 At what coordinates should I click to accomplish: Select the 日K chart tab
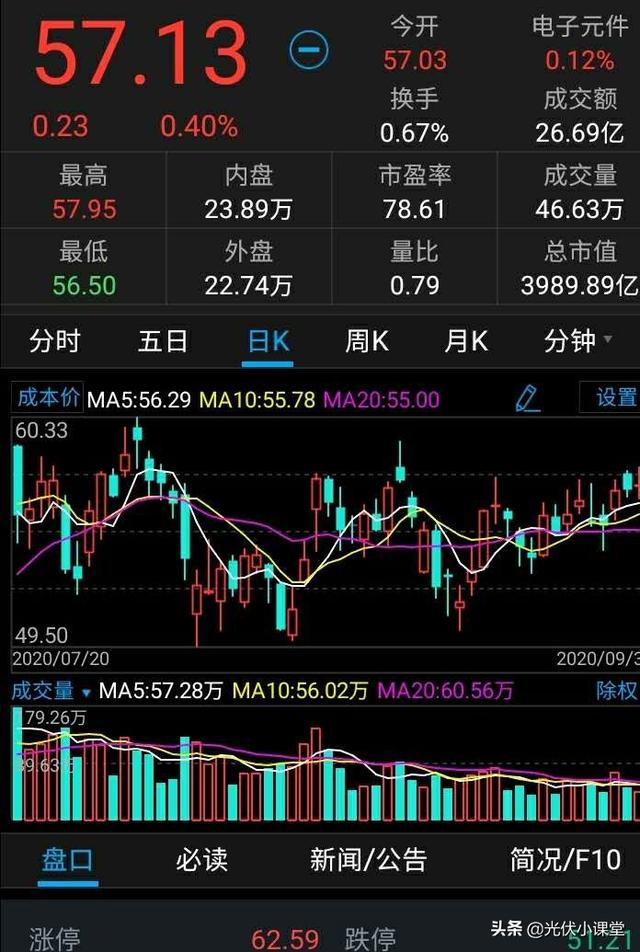(x=268, y=341)
